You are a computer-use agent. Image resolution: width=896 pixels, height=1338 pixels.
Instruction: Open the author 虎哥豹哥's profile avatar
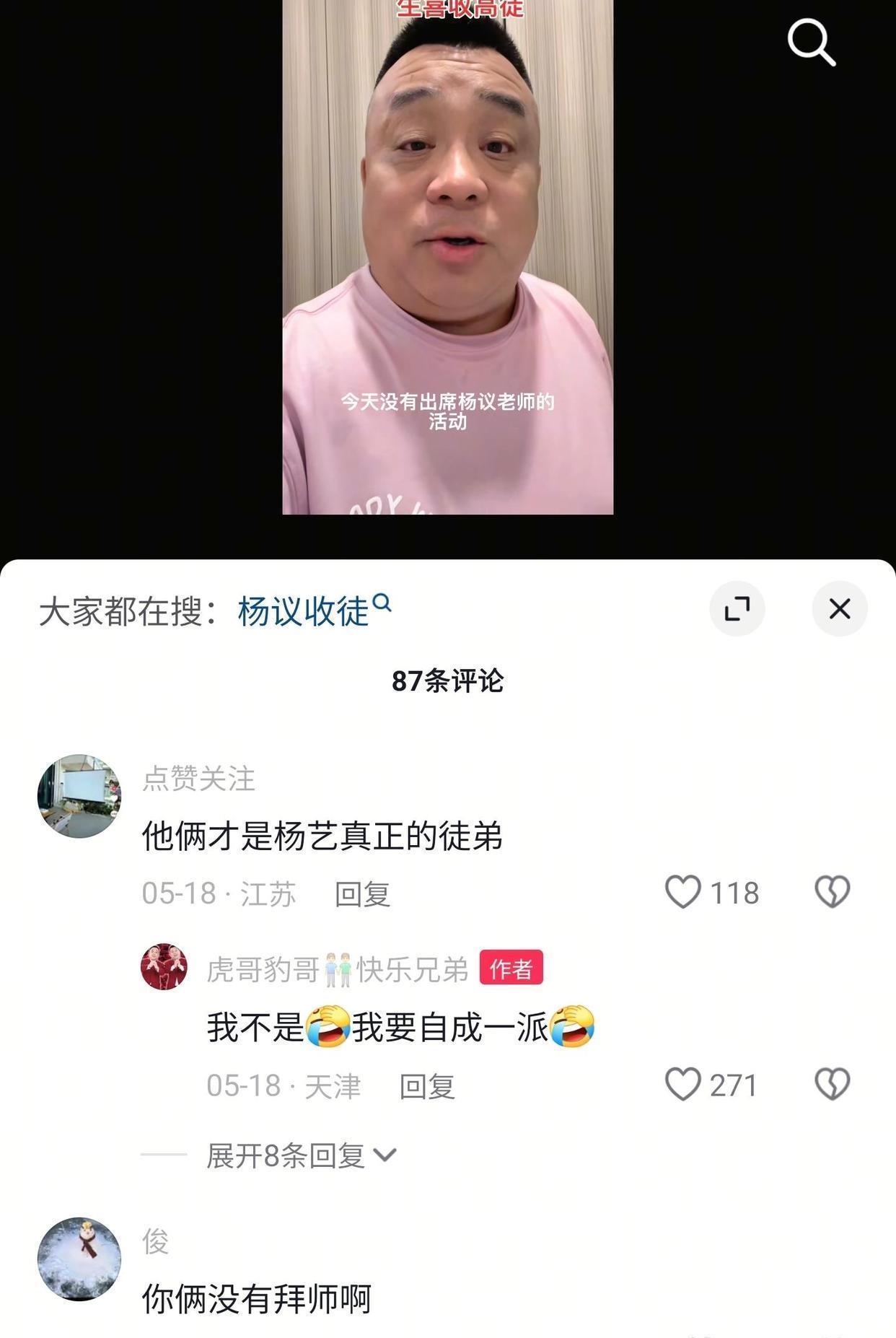(x=164, y=967)
